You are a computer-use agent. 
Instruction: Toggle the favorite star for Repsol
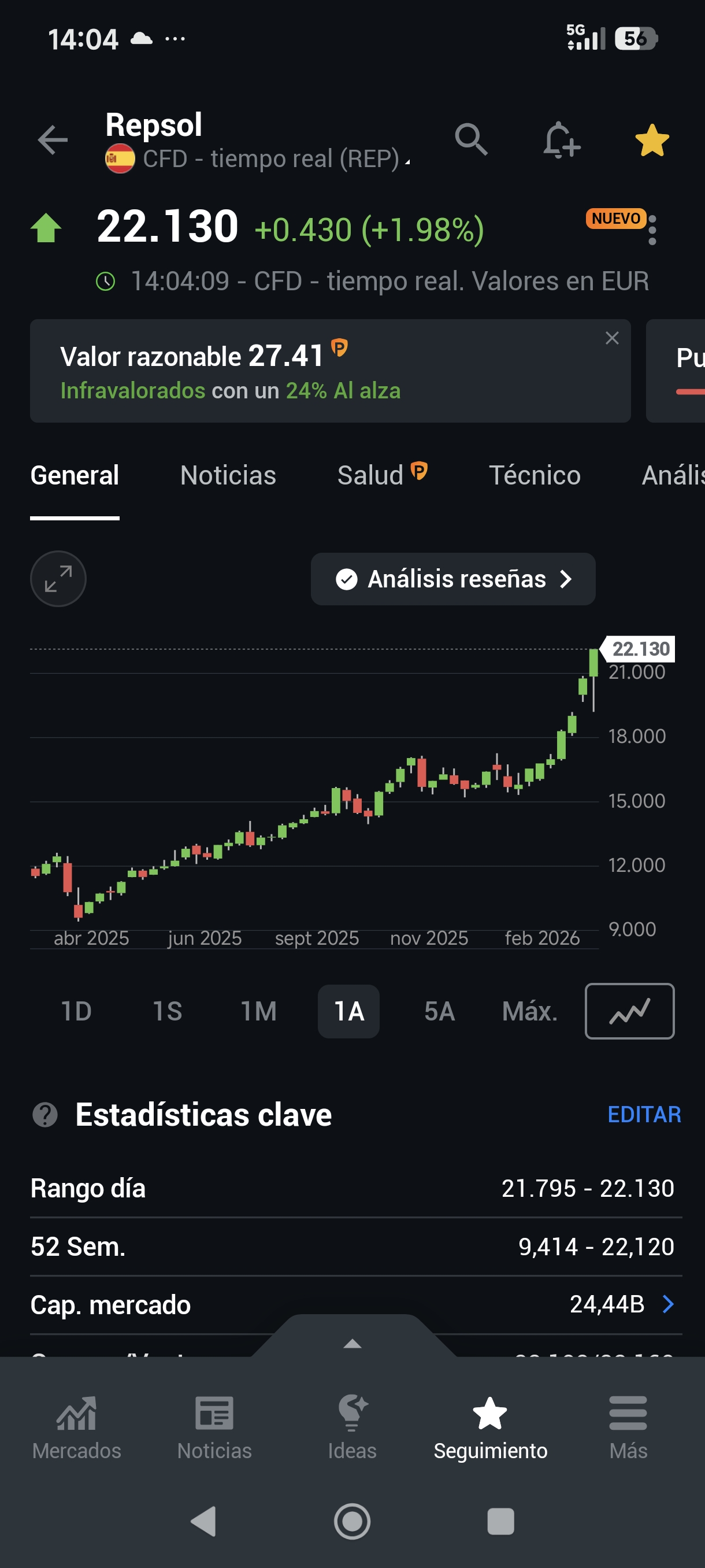point(652,140)
